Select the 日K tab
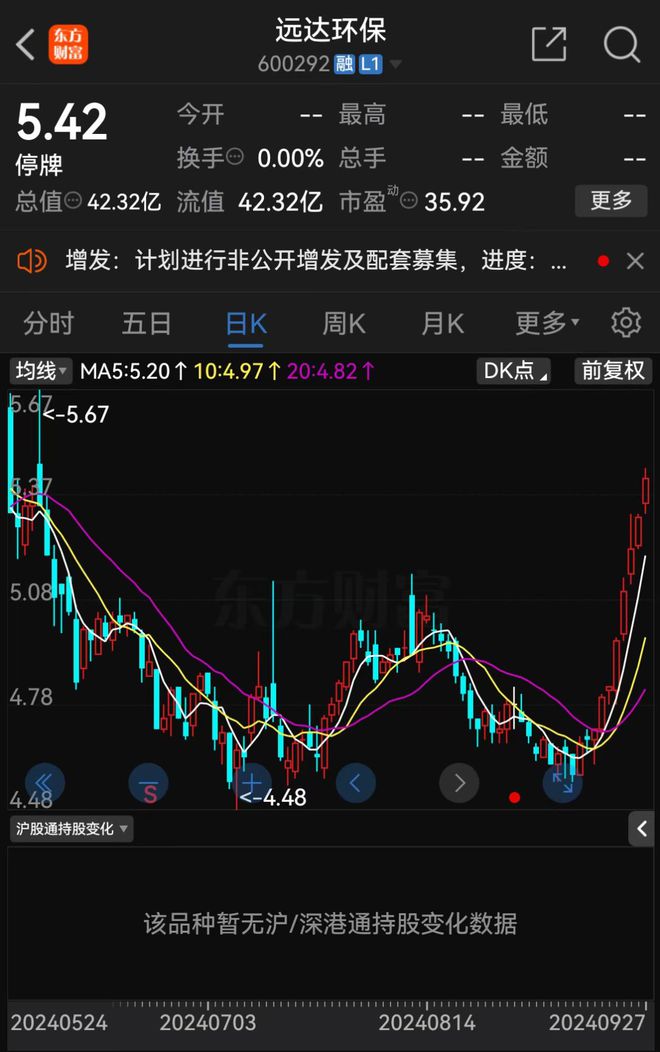The width and height of the screenshot is (660, 1052). (246, 324)
